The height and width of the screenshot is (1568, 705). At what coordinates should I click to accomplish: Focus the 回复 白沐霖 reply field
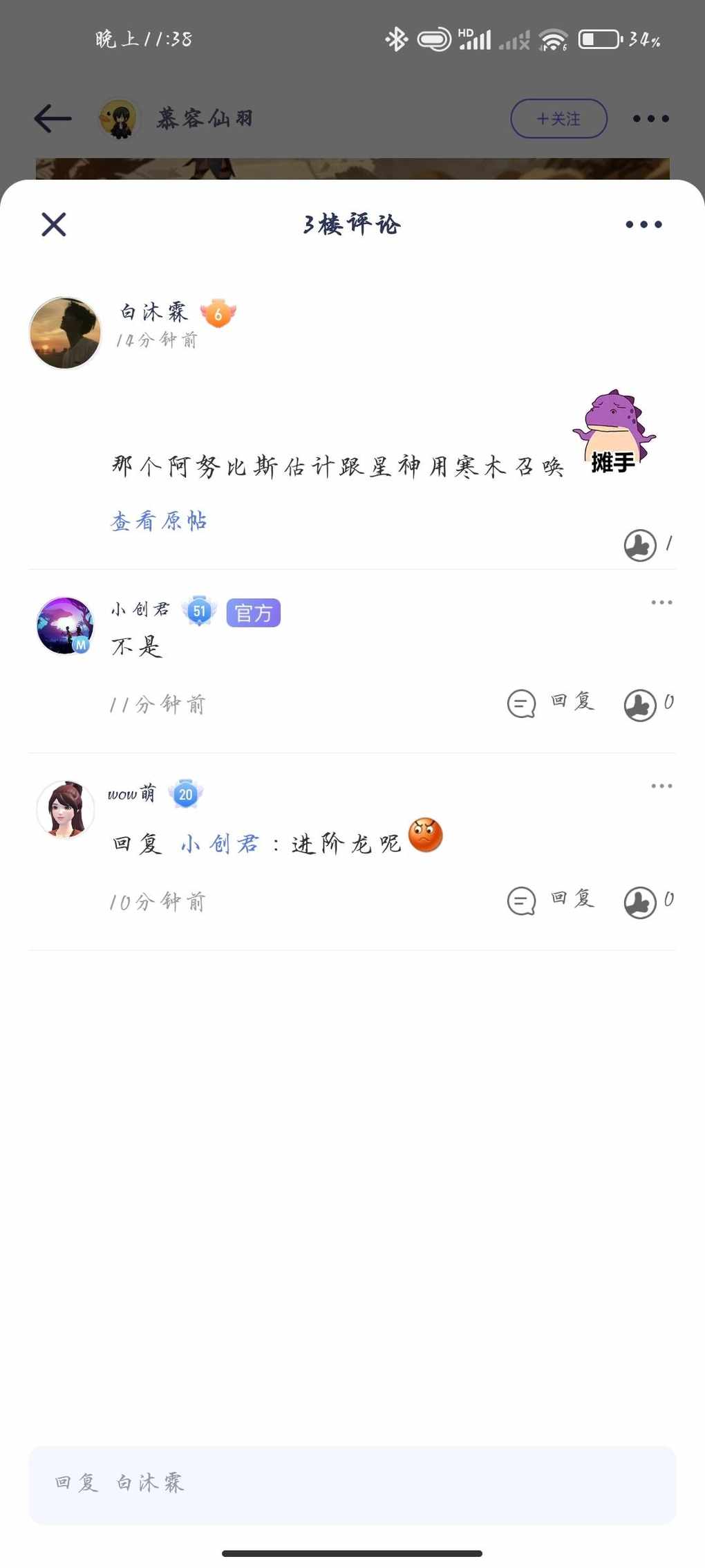pyautogui.click(x=352, y=1485)
